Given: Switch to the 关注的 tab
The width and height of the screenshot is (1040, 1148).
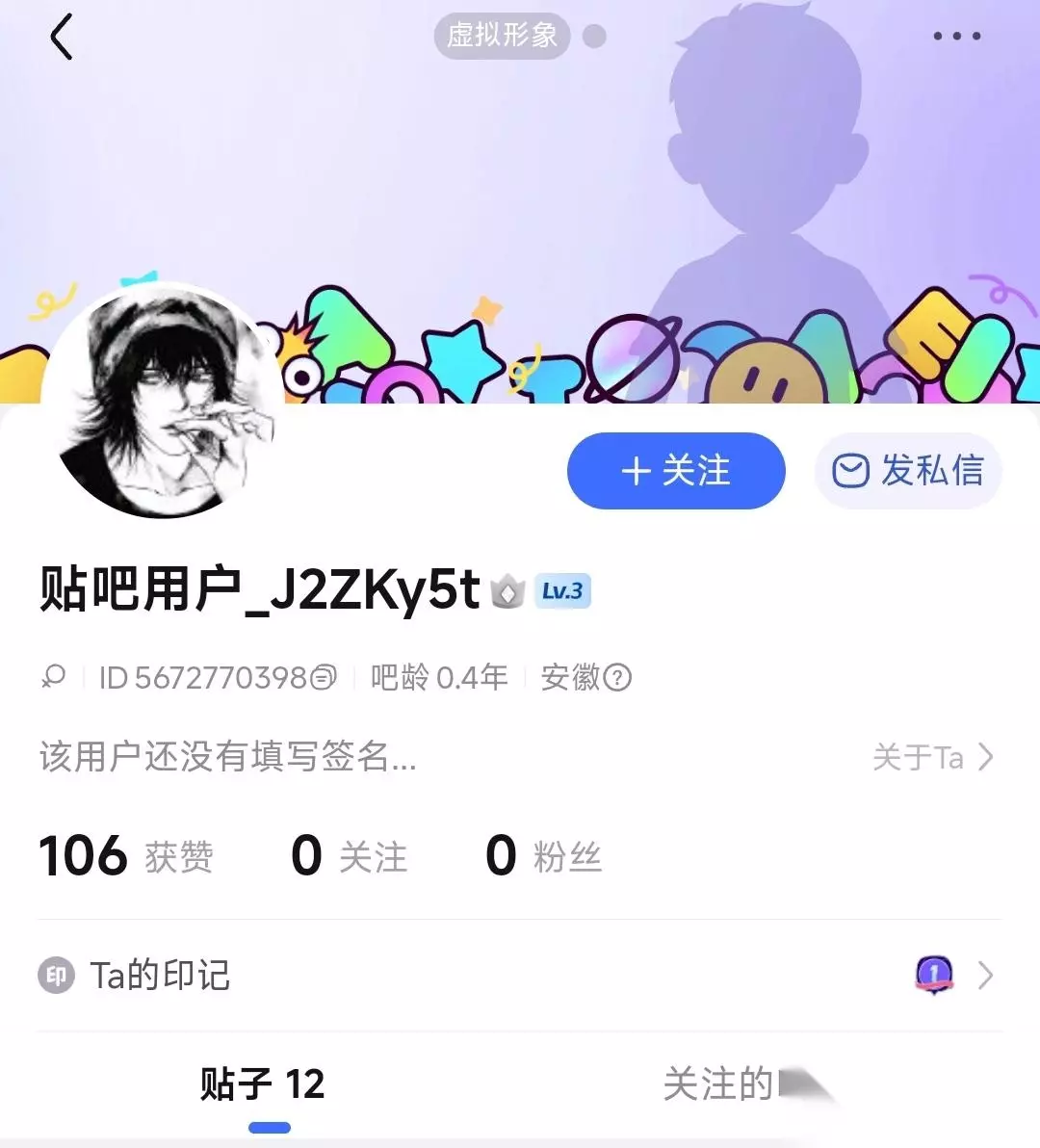Looking at the screenshot, I should [x=717, y=1084].
